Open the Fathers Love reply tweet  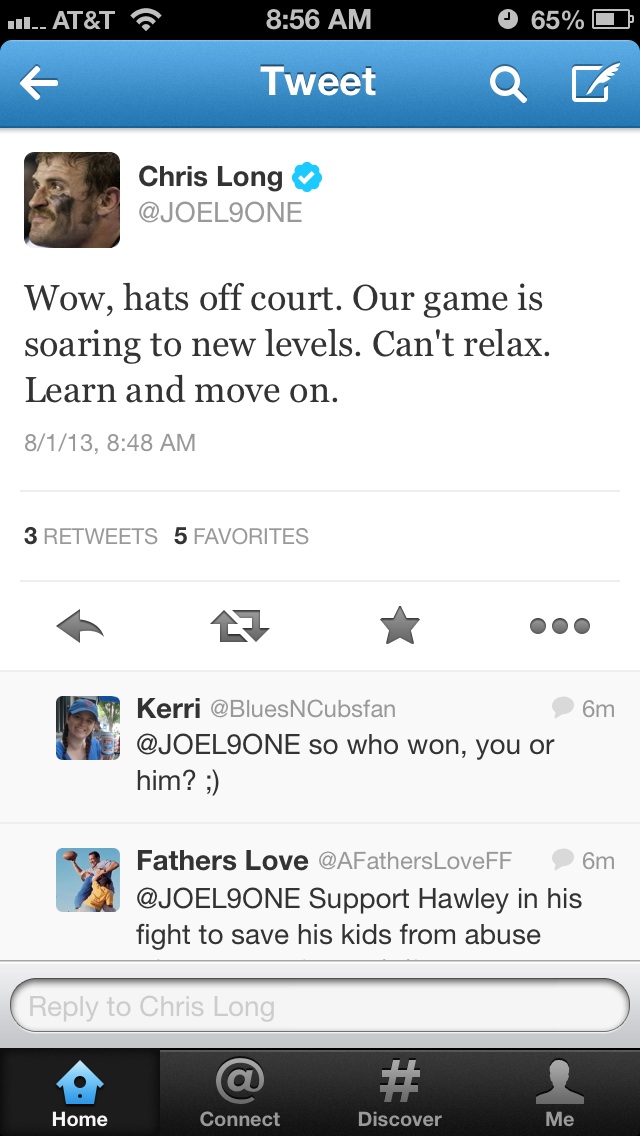(320, 893)
